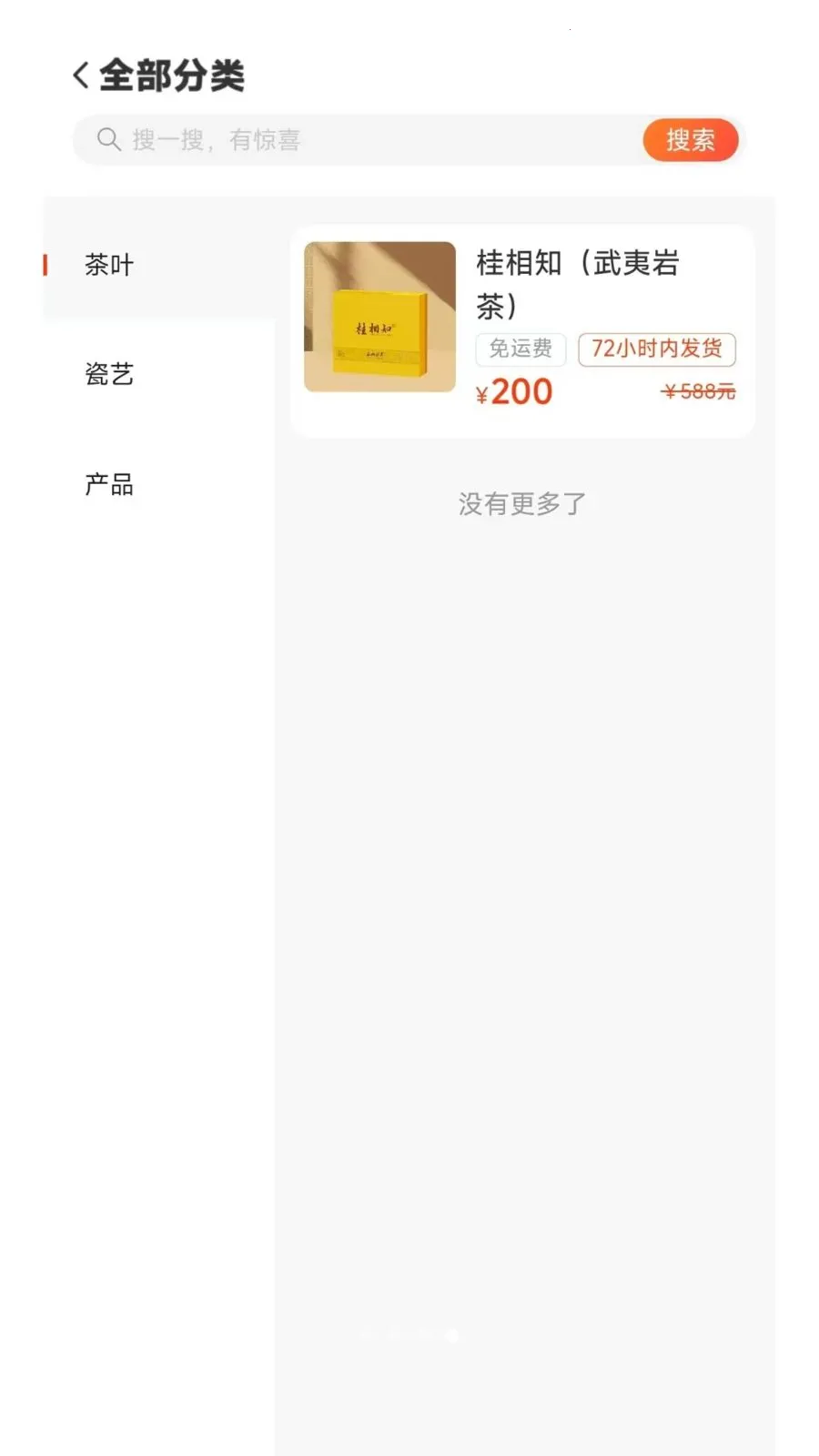
Task: Open the 桂相知（武夷岩茶）product card
Action: pos(522,331)
